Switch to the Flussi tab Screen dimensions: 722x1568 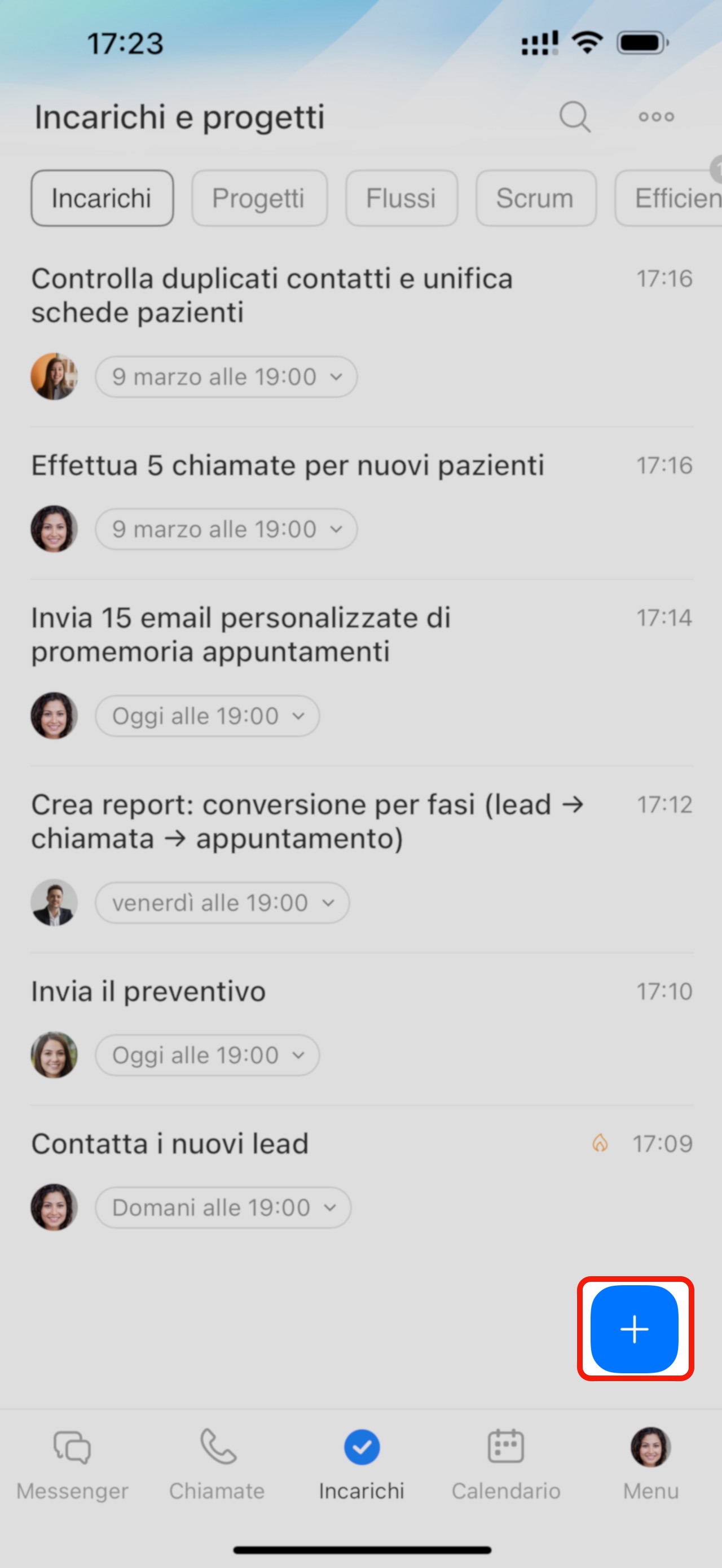pyautogui.click(x=402, y=199)
